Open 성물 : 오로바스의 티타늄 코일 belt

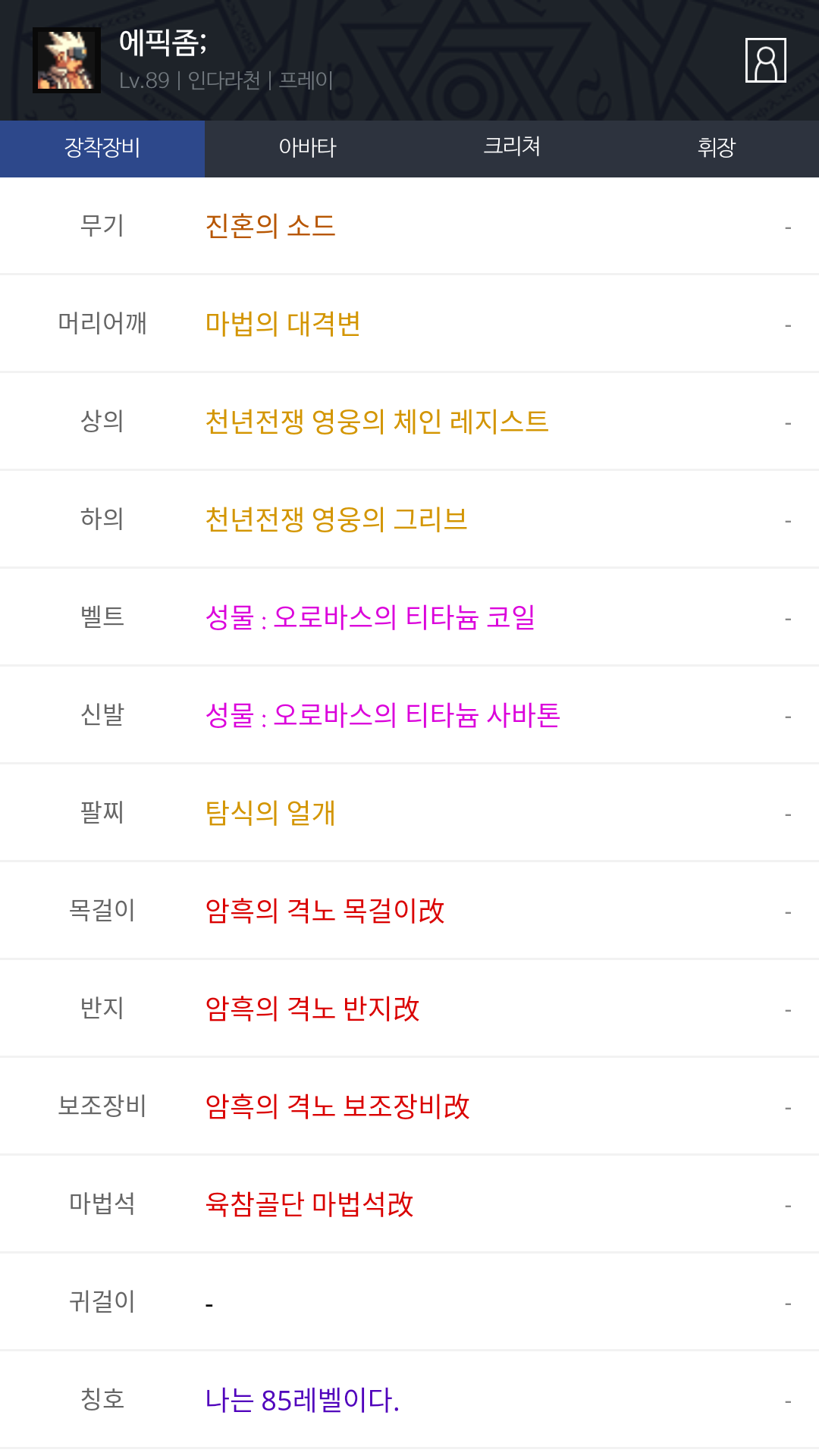coord(370,617)
